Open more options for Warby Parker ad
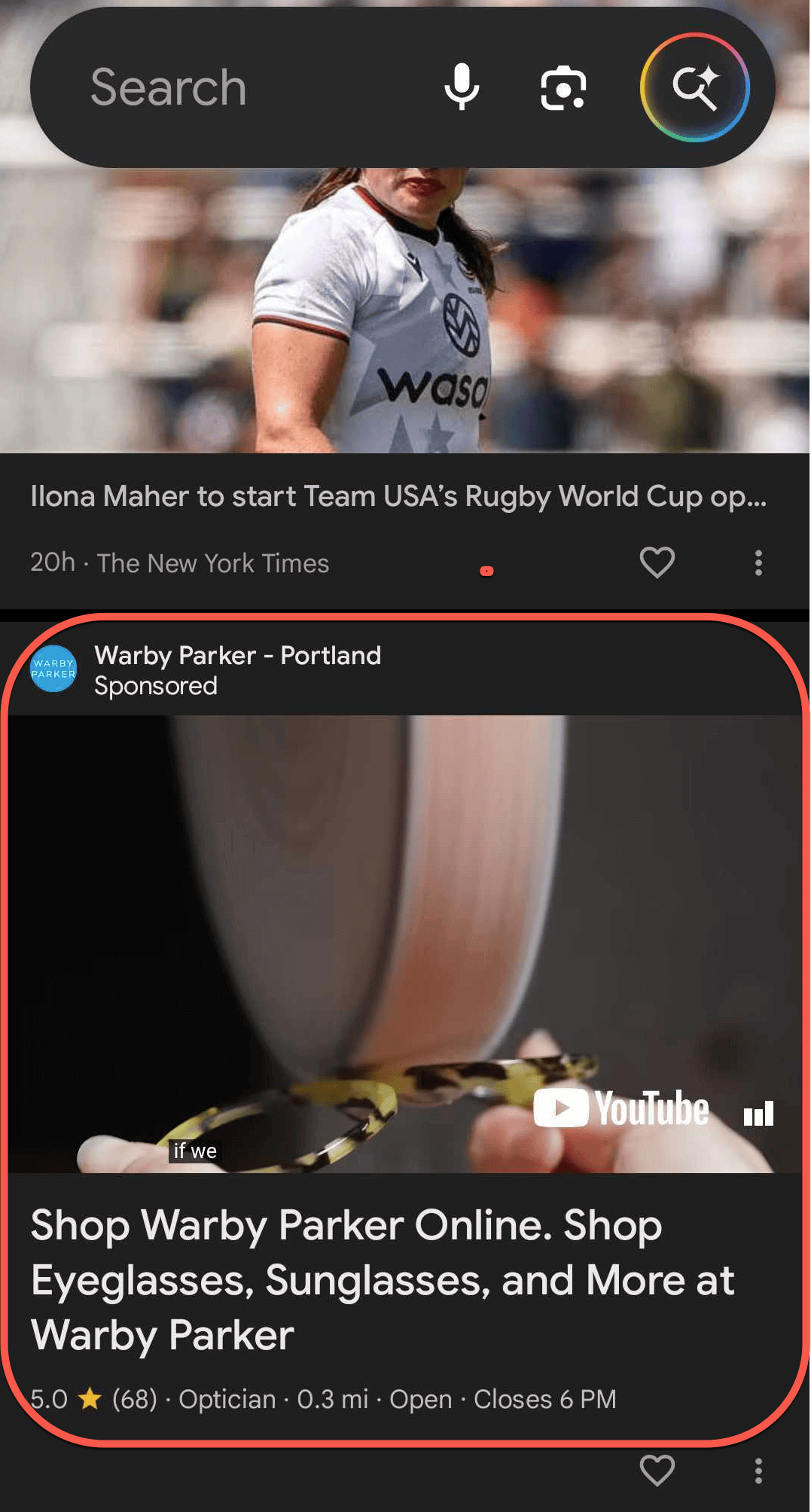811x1512 pixels. coord(758,1471)
